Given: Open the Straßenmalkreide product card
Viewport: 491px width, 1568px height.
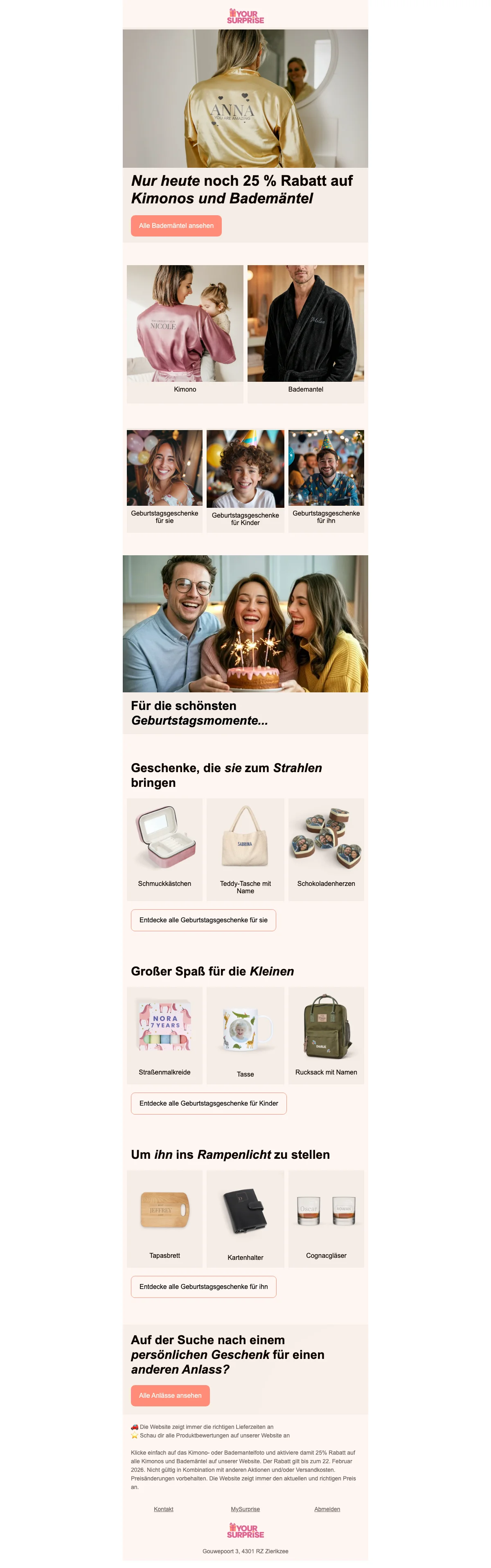Looking at the screenshot, I should 164,1035.
